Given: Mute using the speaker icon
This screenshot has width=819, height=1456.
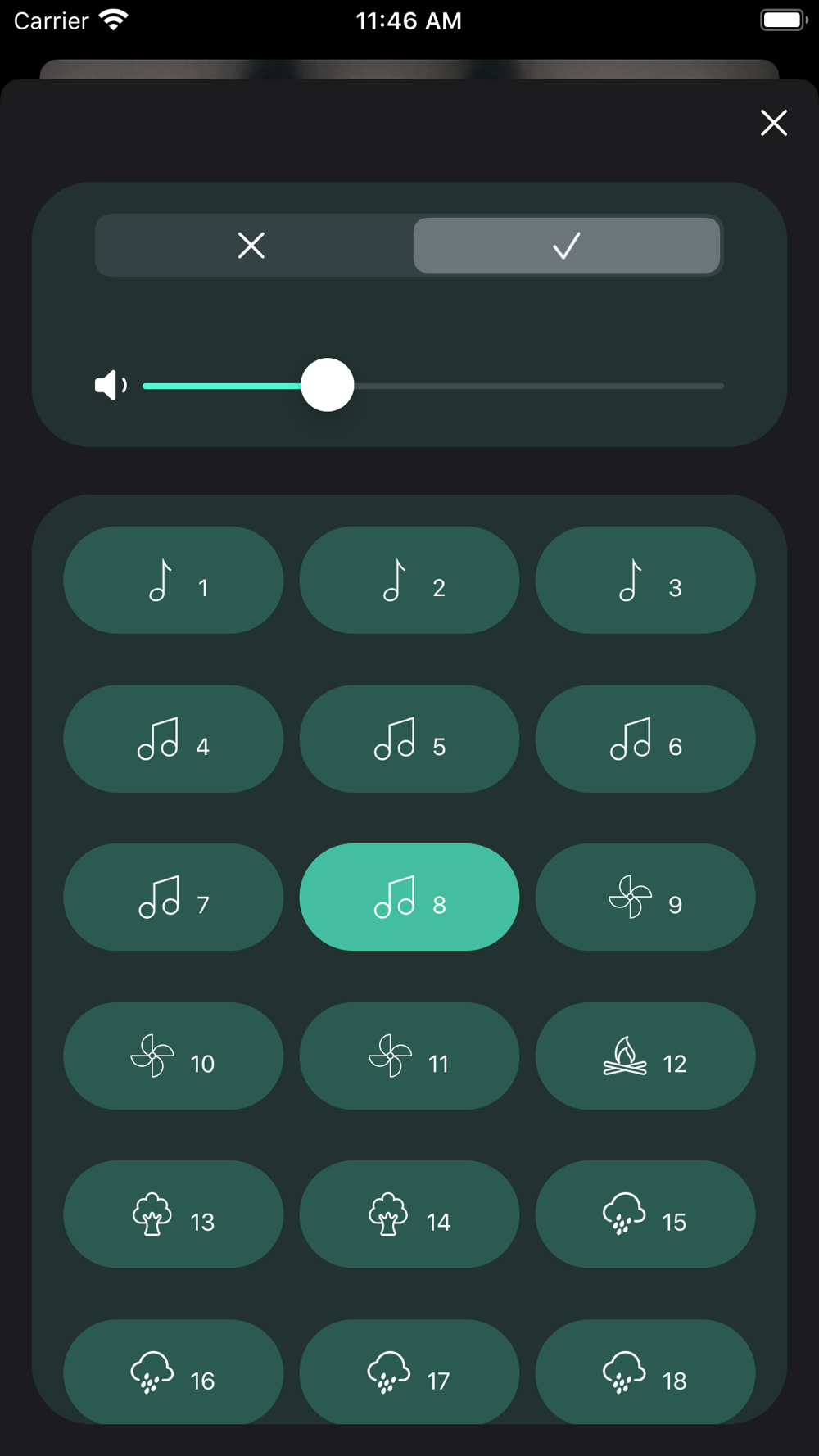Looking at the screenshot, I should [x=111, y=385].
